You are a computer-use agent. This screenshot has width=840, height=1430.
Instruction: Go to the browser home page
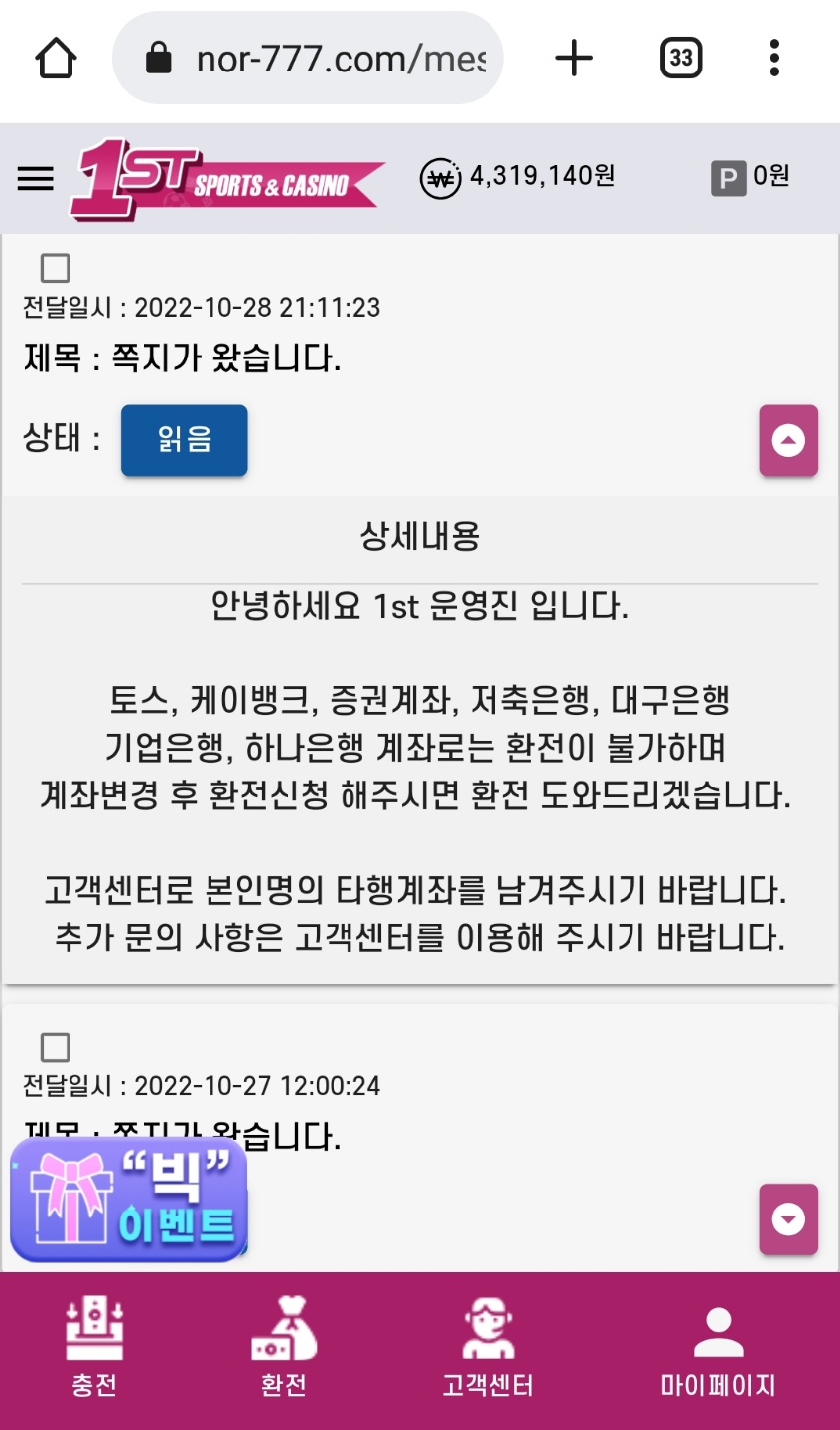tap(57, 59)
